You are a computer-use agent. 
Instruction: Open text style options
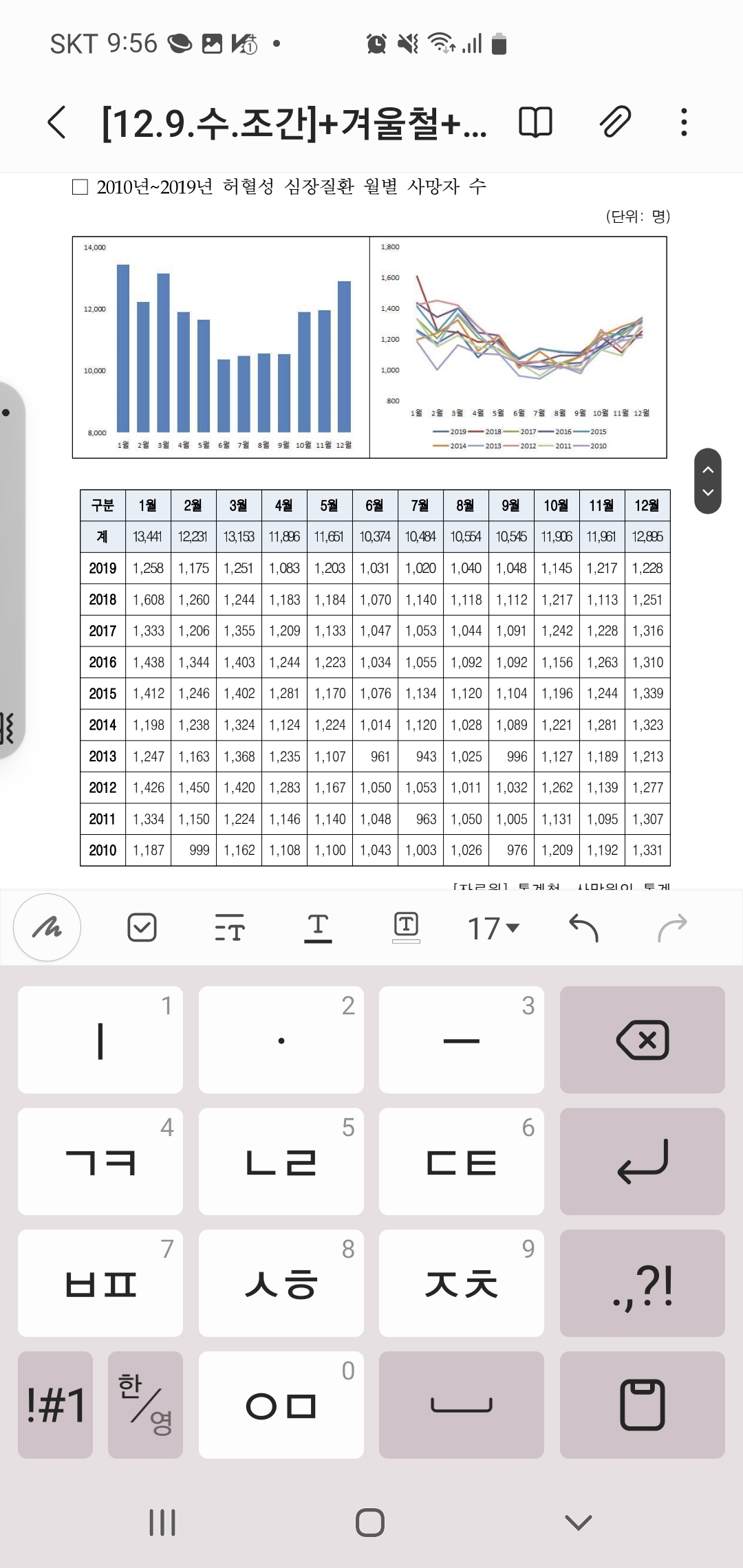pos(229,928)
